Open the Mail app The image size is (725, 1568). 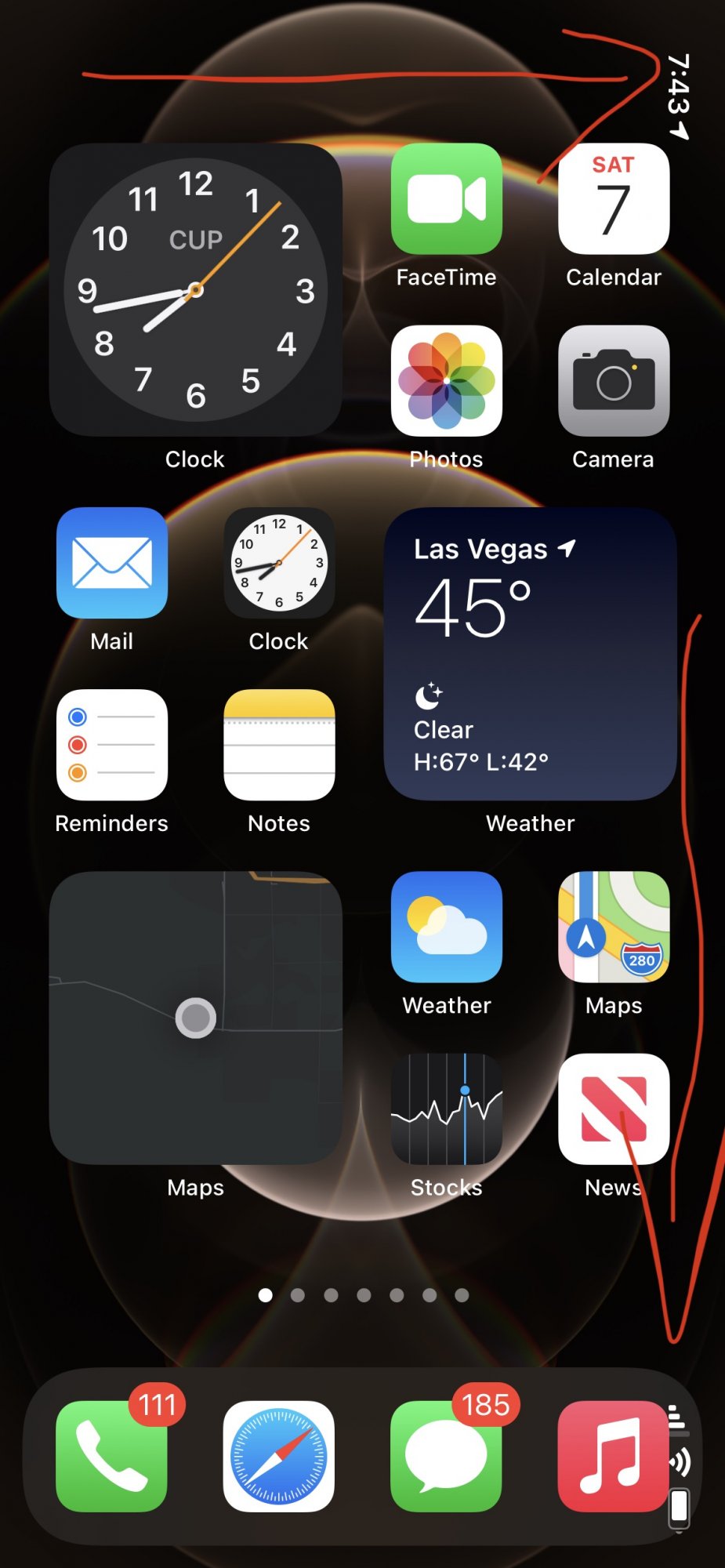[111, 562]
